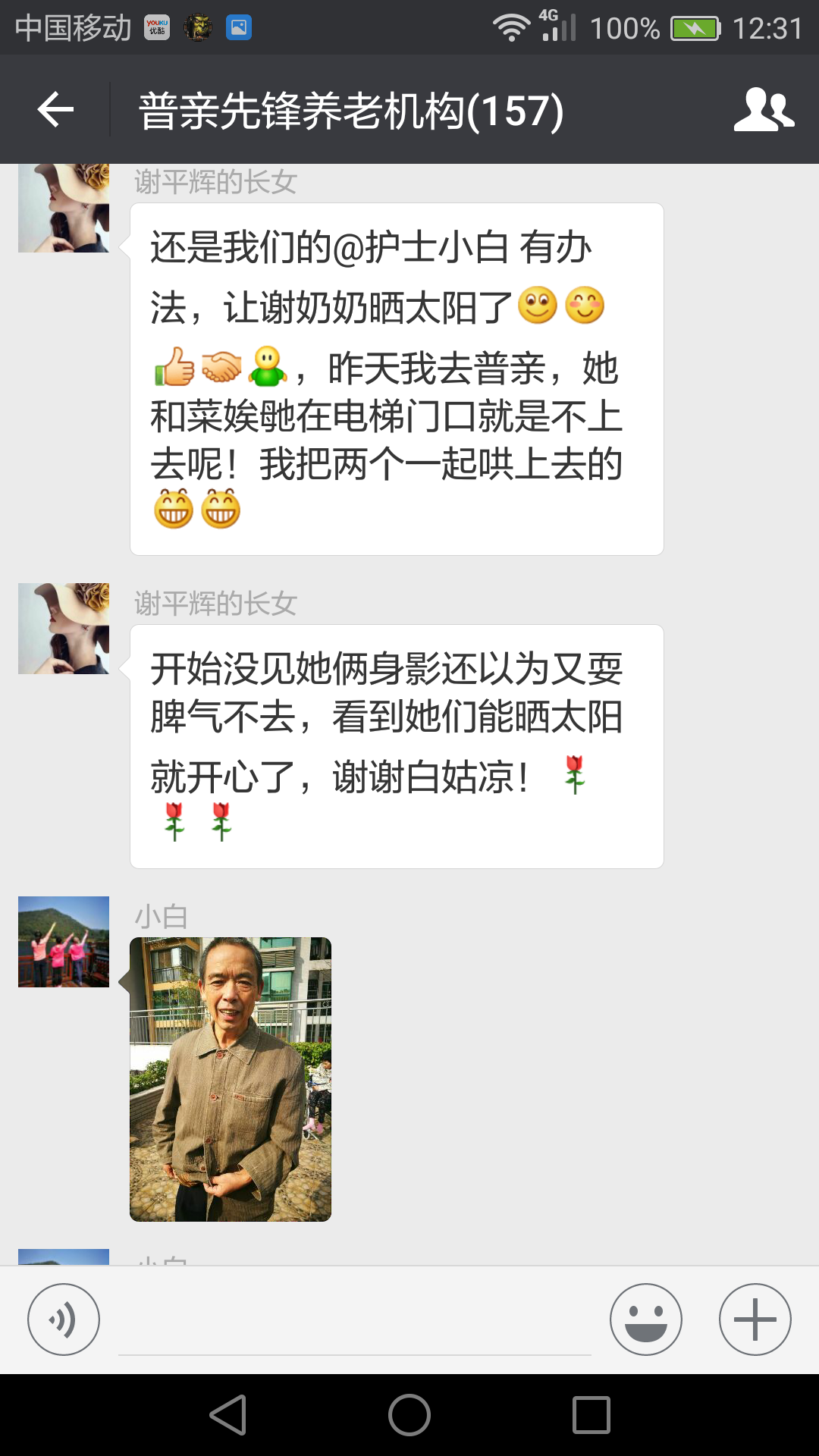Screen dimensions: 819x1456
Task: Switch to voice message input
Action: (64, 1319)
